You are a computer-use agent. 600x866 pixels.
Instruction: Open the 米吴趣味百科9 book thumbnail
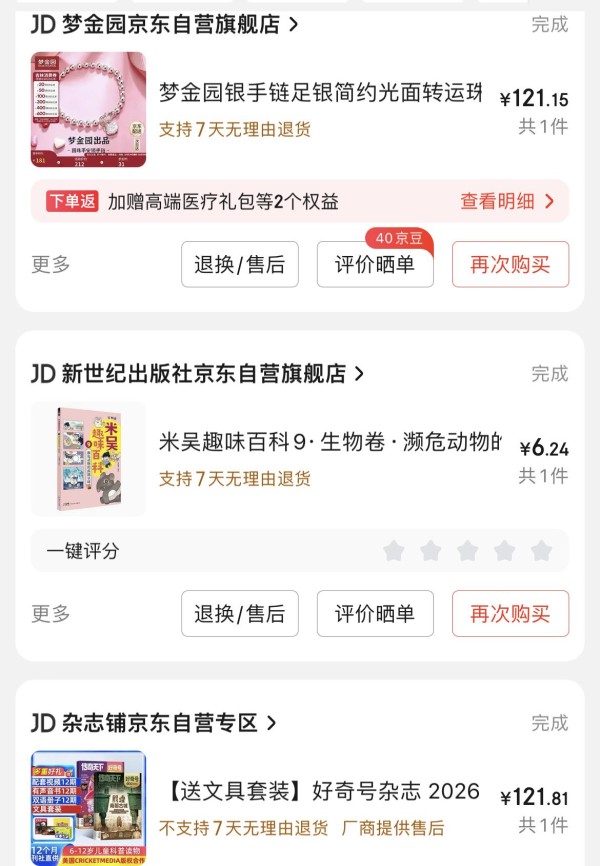[88, 458]
